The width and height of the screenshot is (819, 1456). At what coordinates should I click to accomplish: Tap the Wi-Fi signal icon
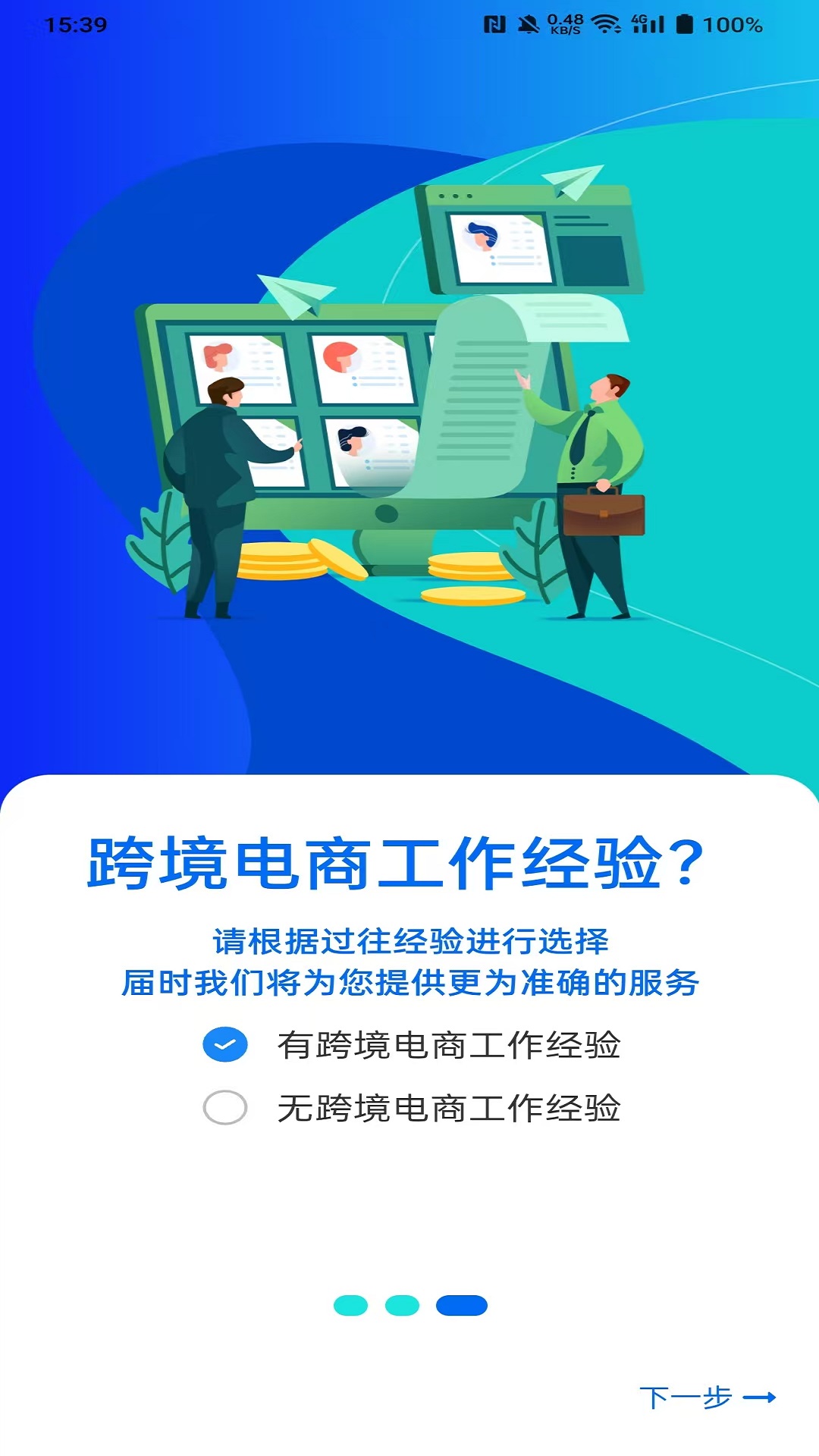coord(605,23)
